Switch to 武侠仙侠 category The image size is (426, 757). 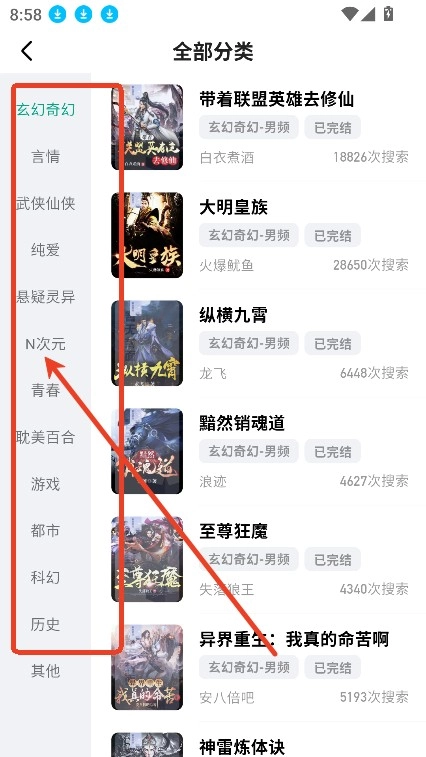(x=45, y=204)
